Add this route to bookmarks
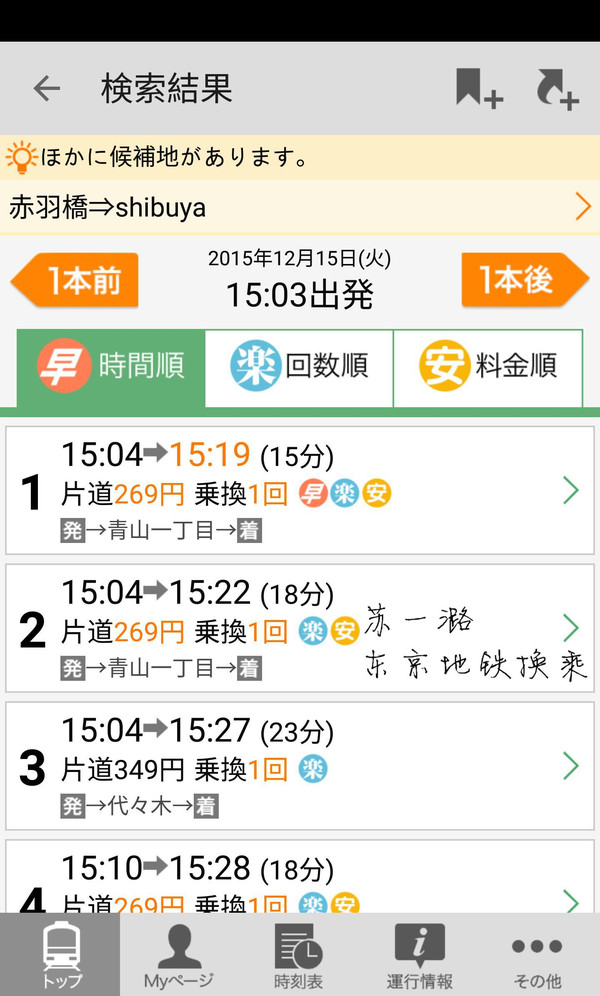 click(x=479, y=89)
